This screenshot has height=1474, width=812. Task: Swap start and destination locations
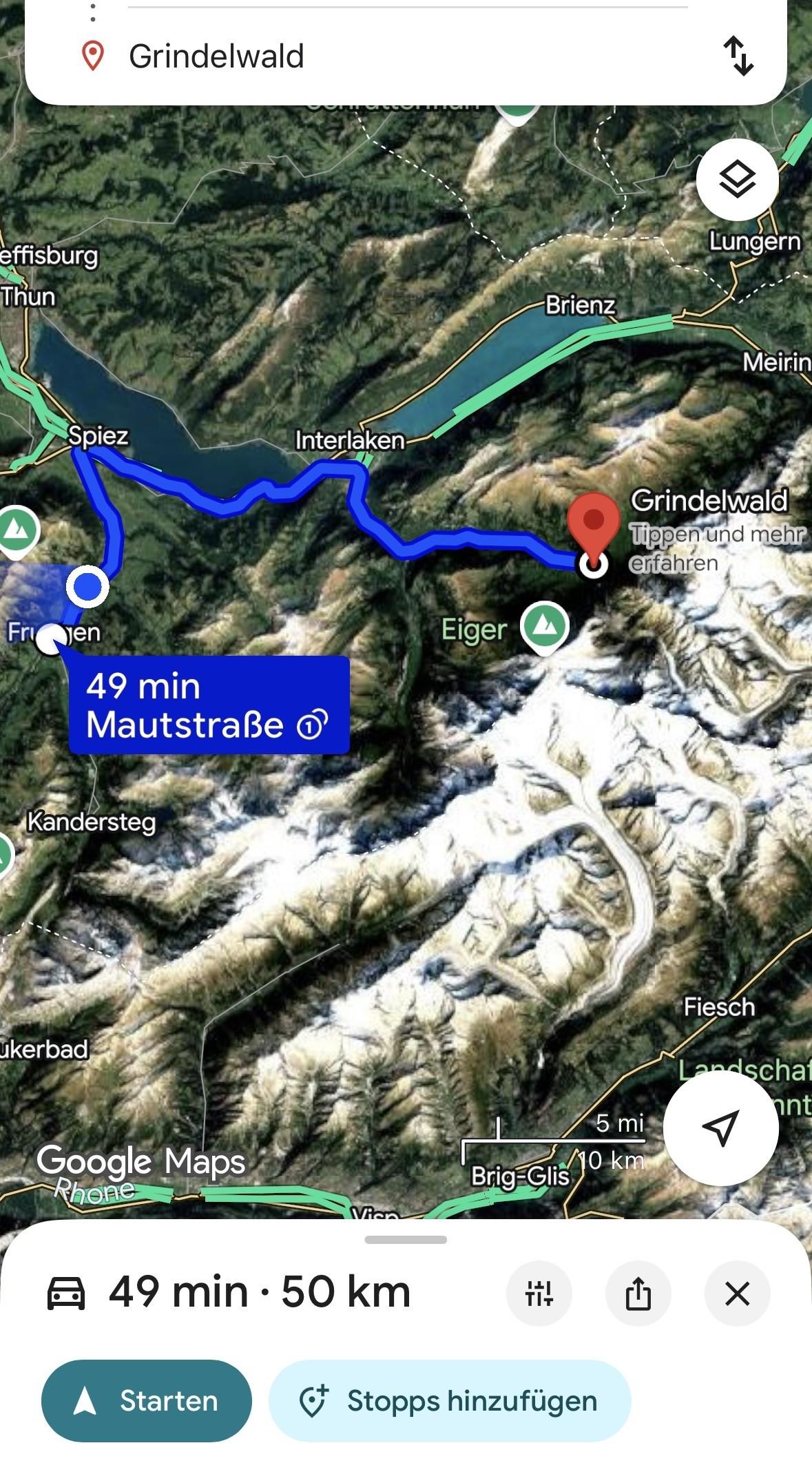point(738,56)
